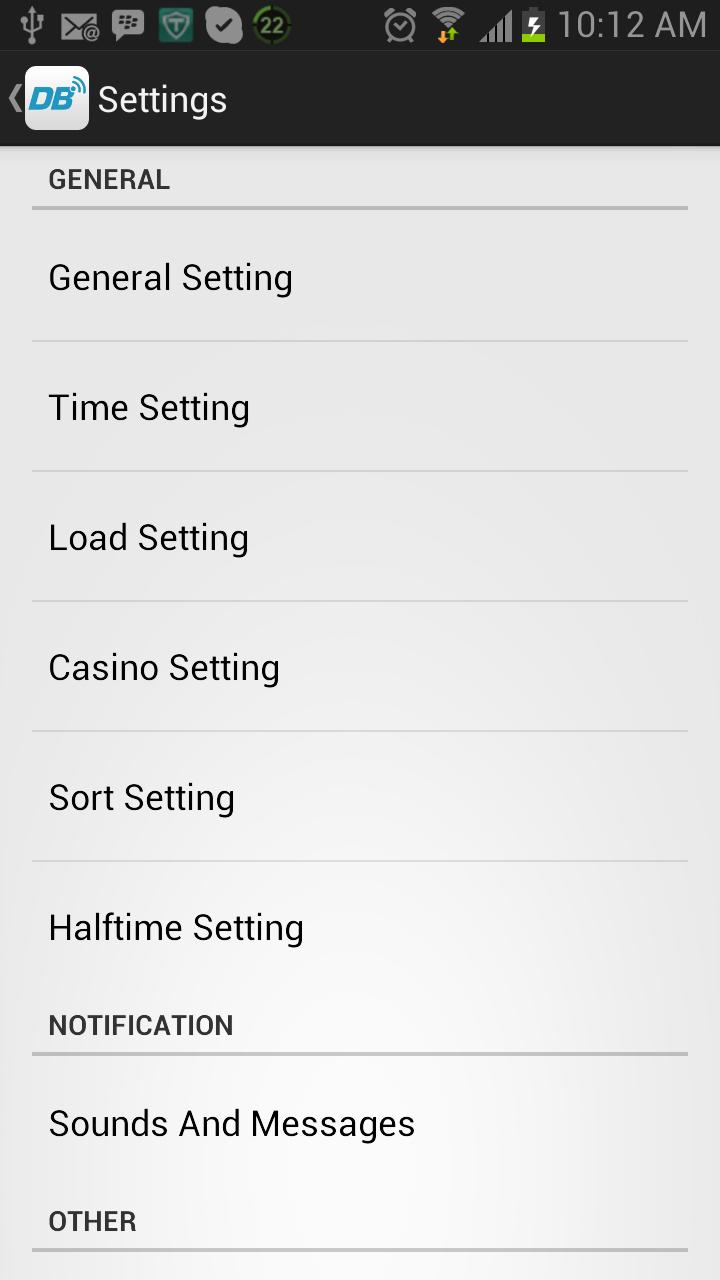Tap the charging battery icon

point(533,24)
